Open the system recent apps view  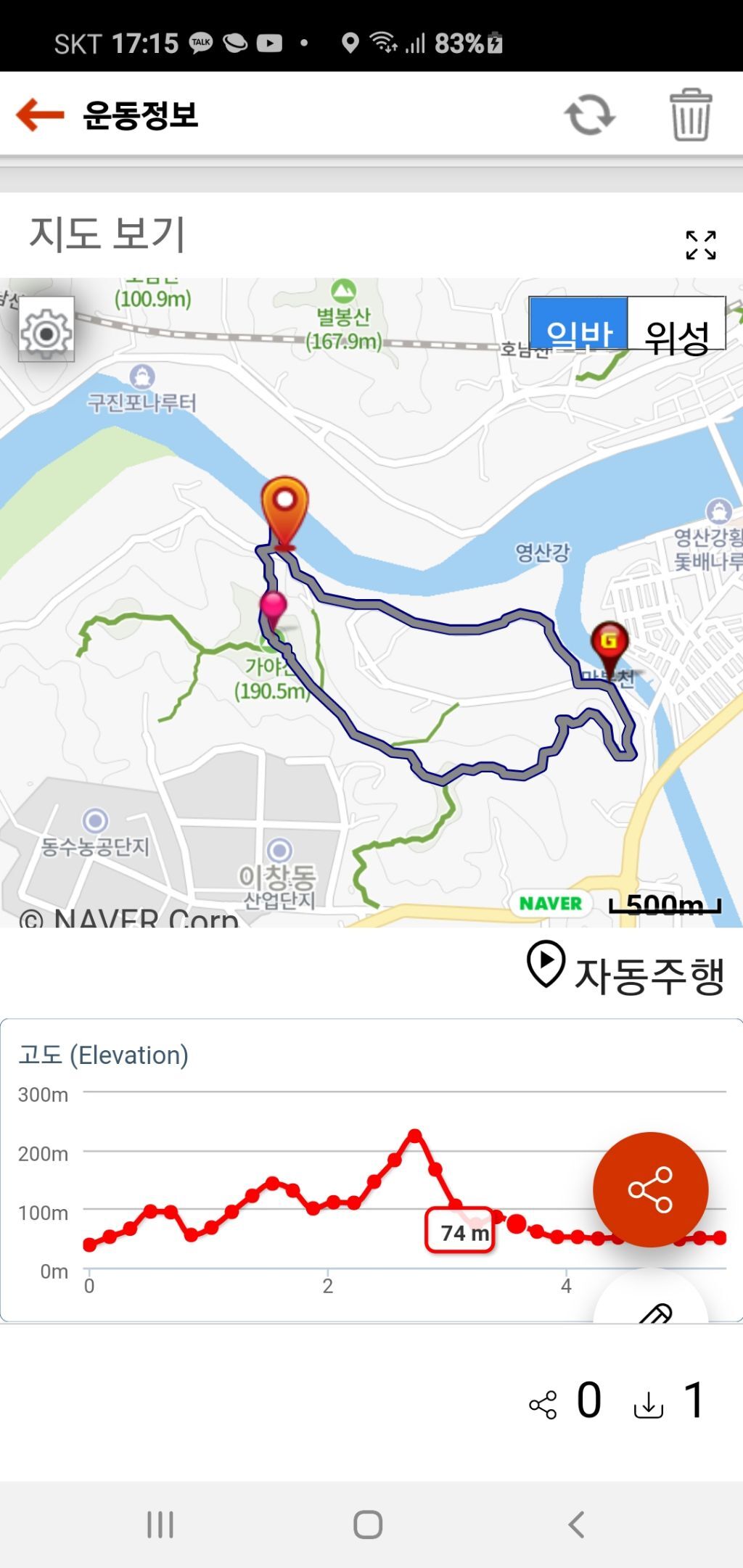click(x=160, y=1524)
